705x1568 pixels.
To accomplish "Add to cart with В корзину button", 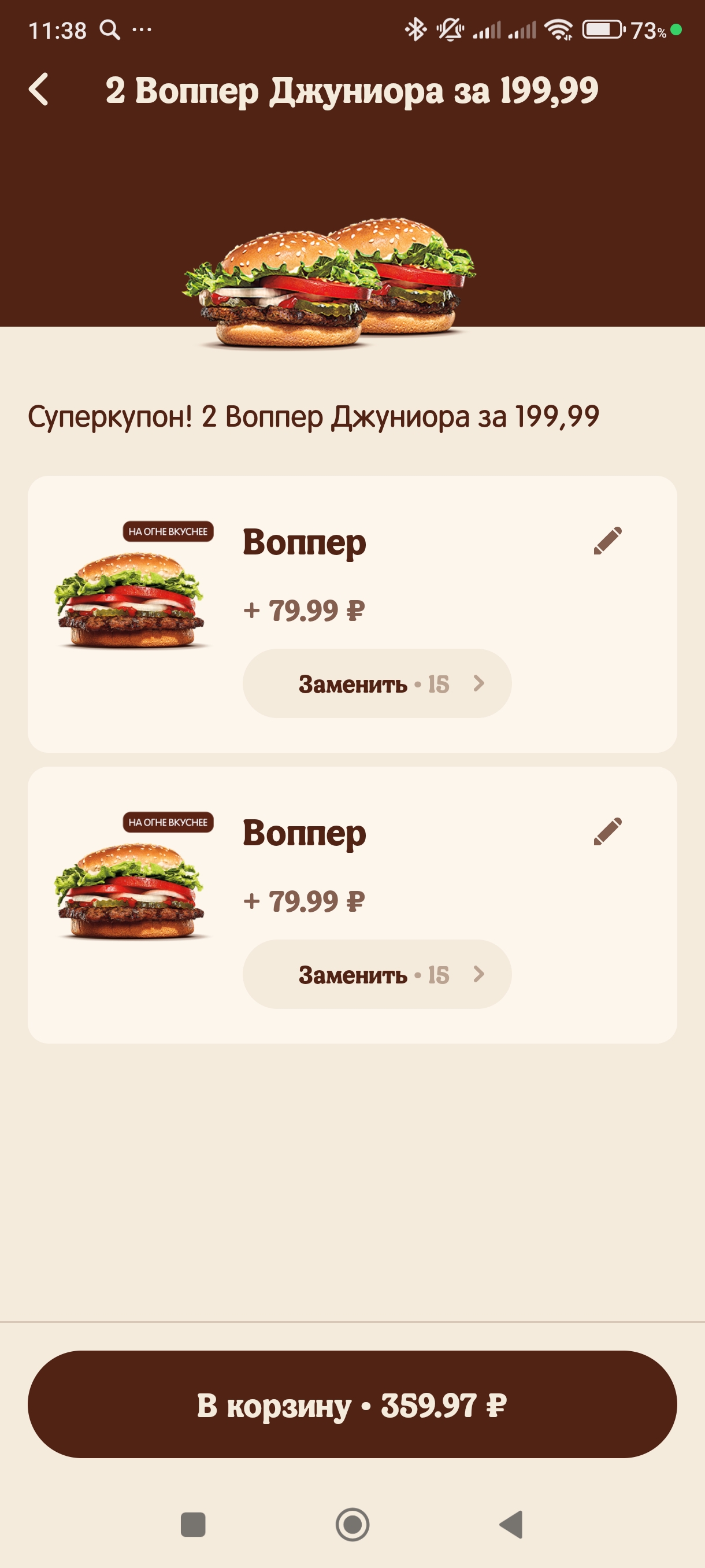I will pos(352,1405).
